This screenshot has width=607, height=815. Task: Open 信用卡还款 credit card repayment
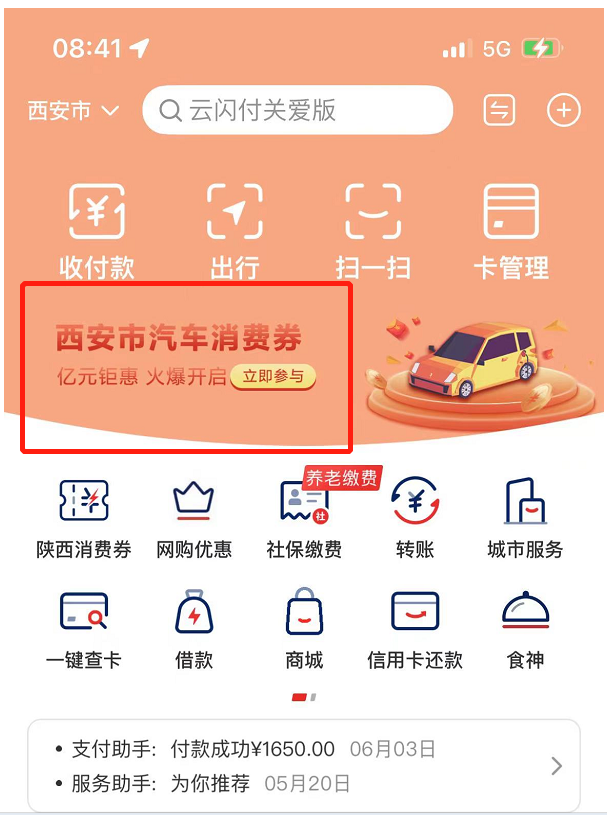click(414, 628)
